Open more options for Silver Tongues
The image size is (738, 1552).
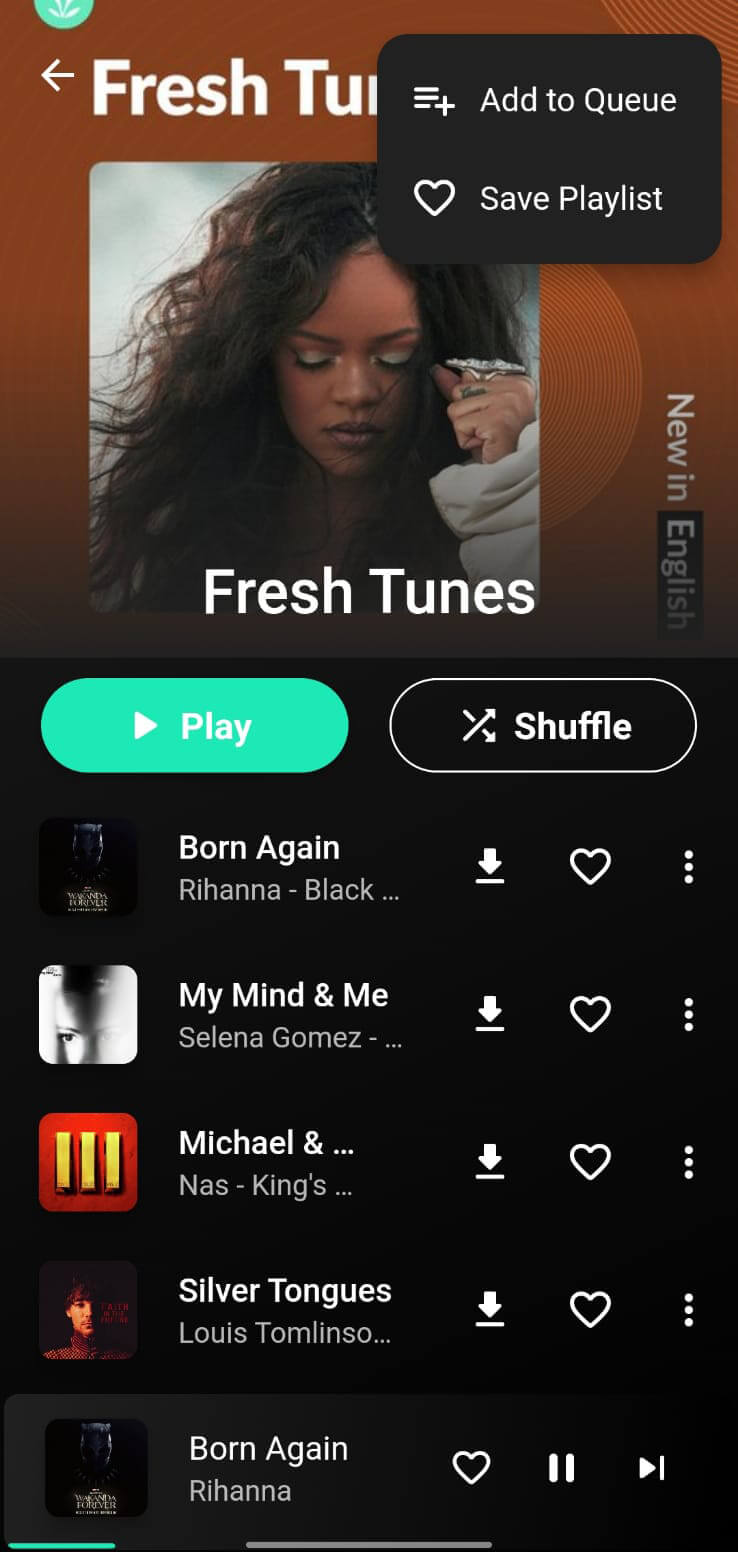point(688,1309)
